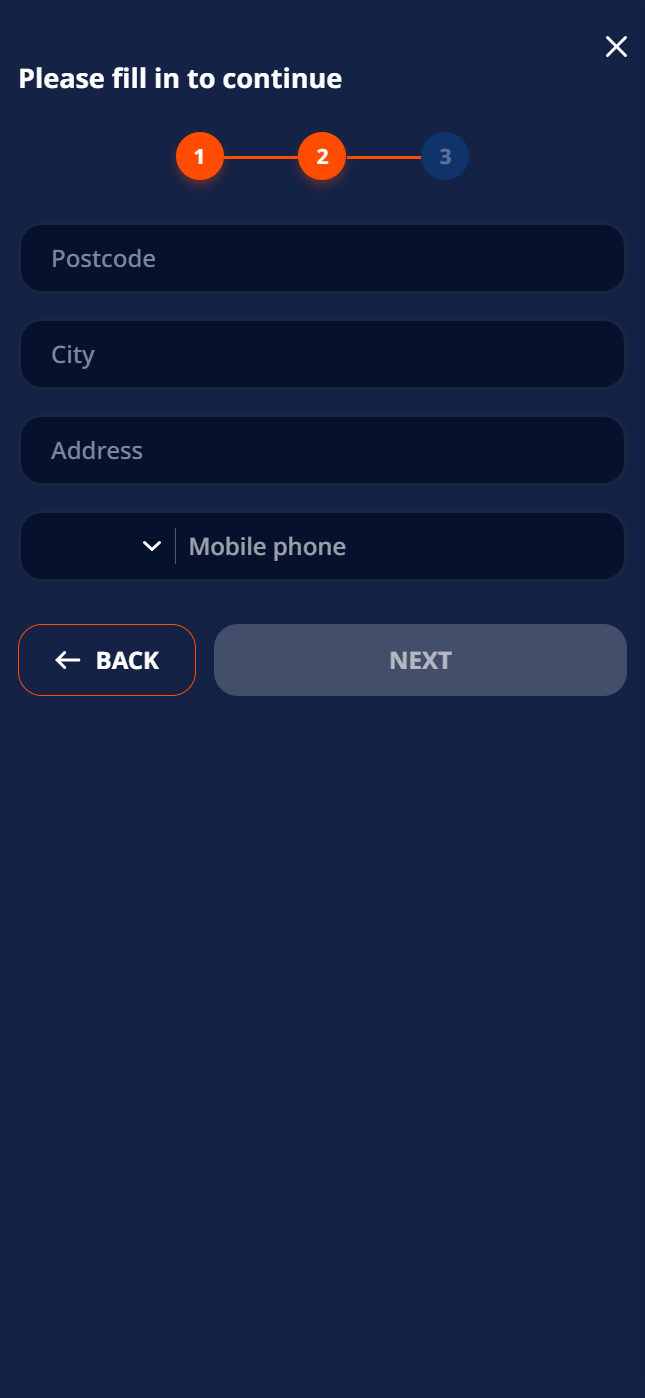Jump to step 1 indicator
Image resolution: width=645 pixels, height=1398 pixels.
coord(200,157)
